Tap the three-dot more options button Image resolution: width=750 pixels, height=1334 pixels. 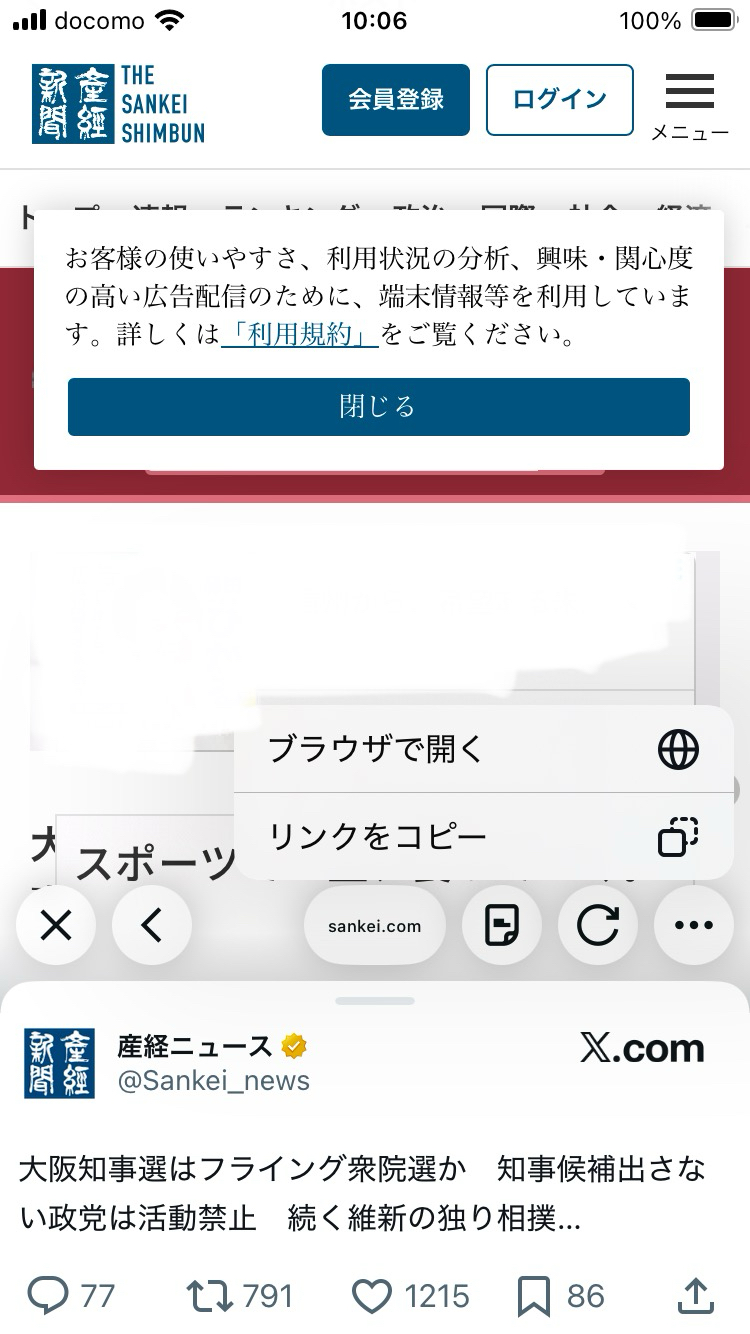[694, 926]
